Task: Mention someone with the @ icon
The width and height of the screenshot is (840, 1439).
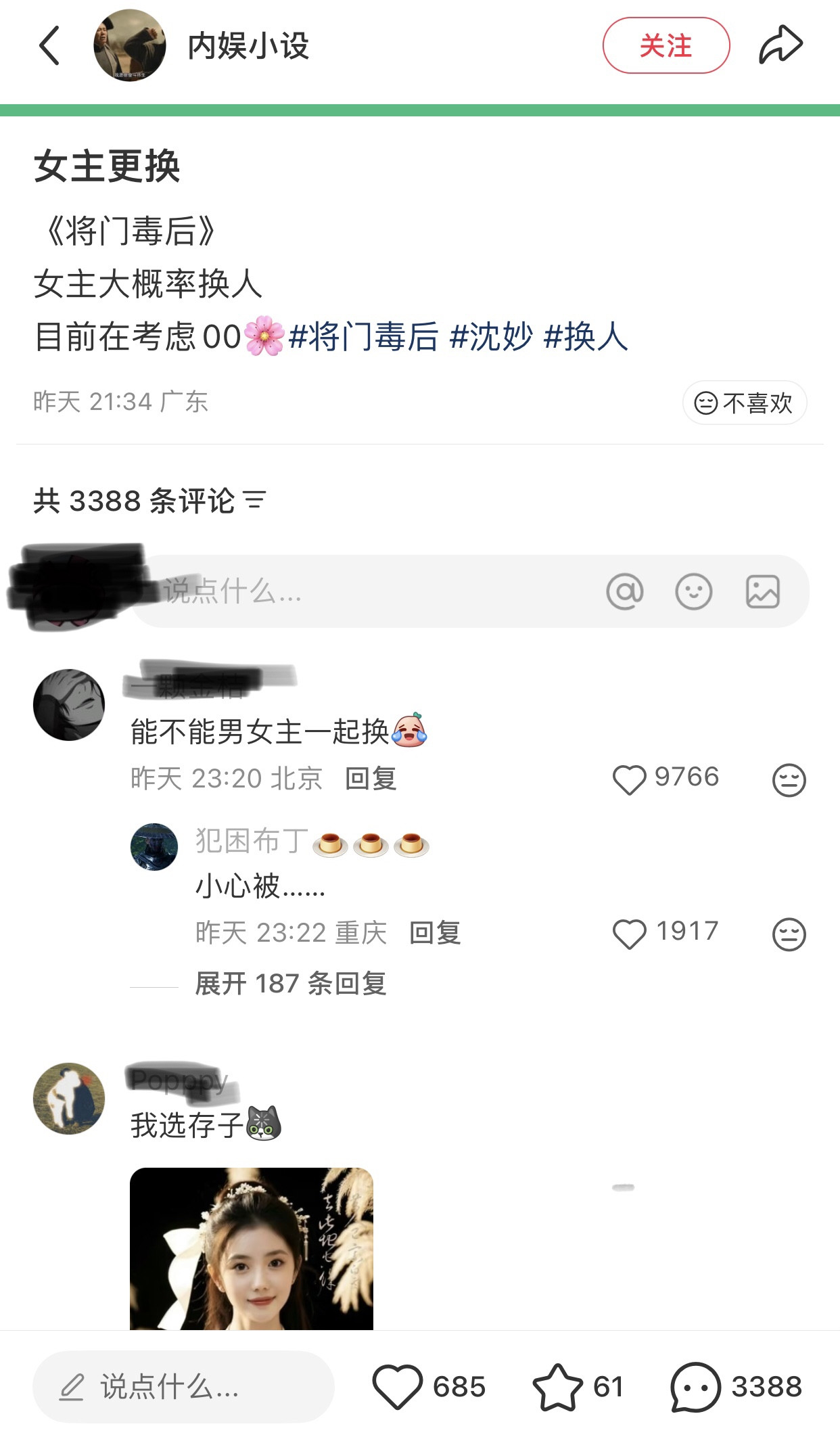Action: point(625,591)
